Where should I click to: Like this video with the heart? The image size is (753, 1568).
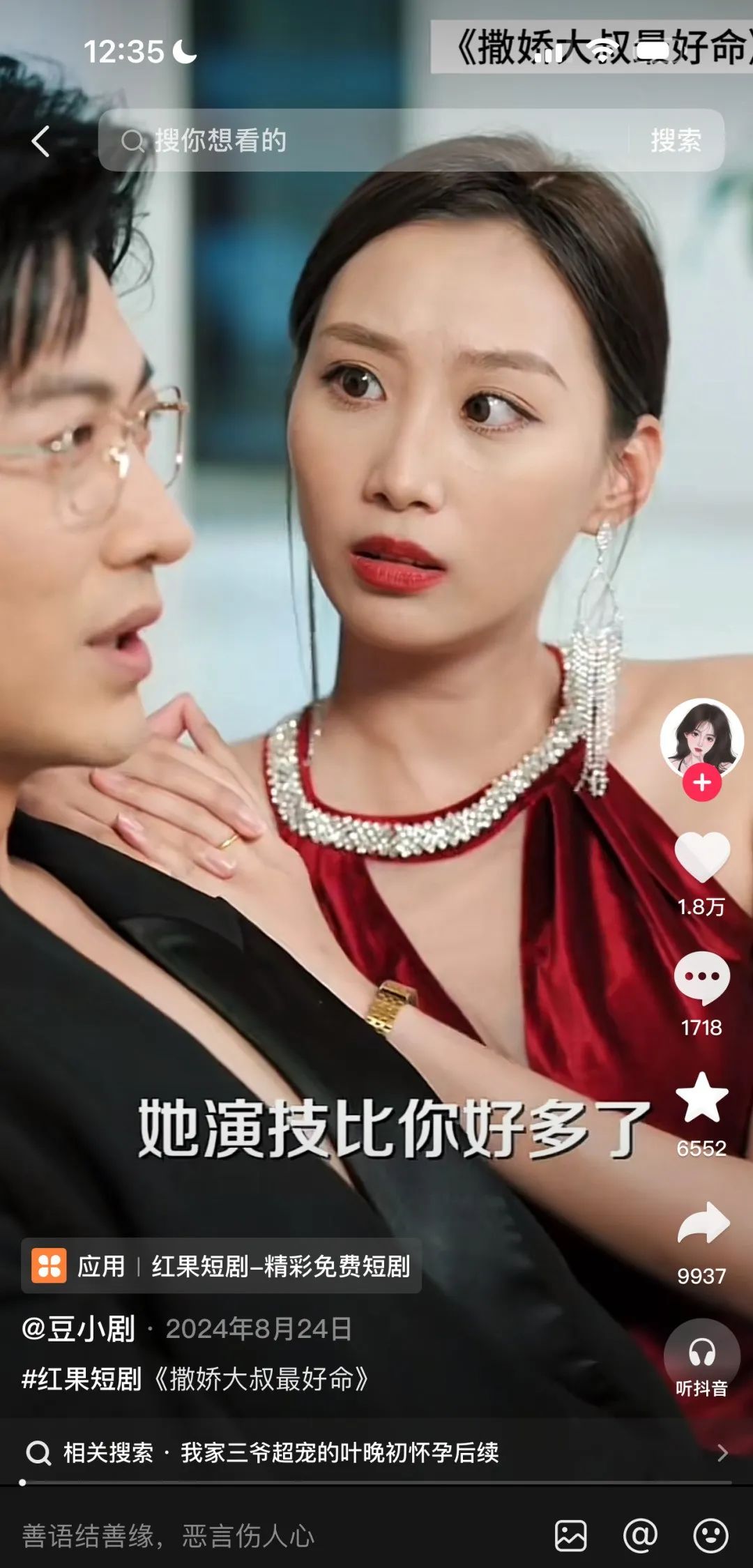pos(701,858)
